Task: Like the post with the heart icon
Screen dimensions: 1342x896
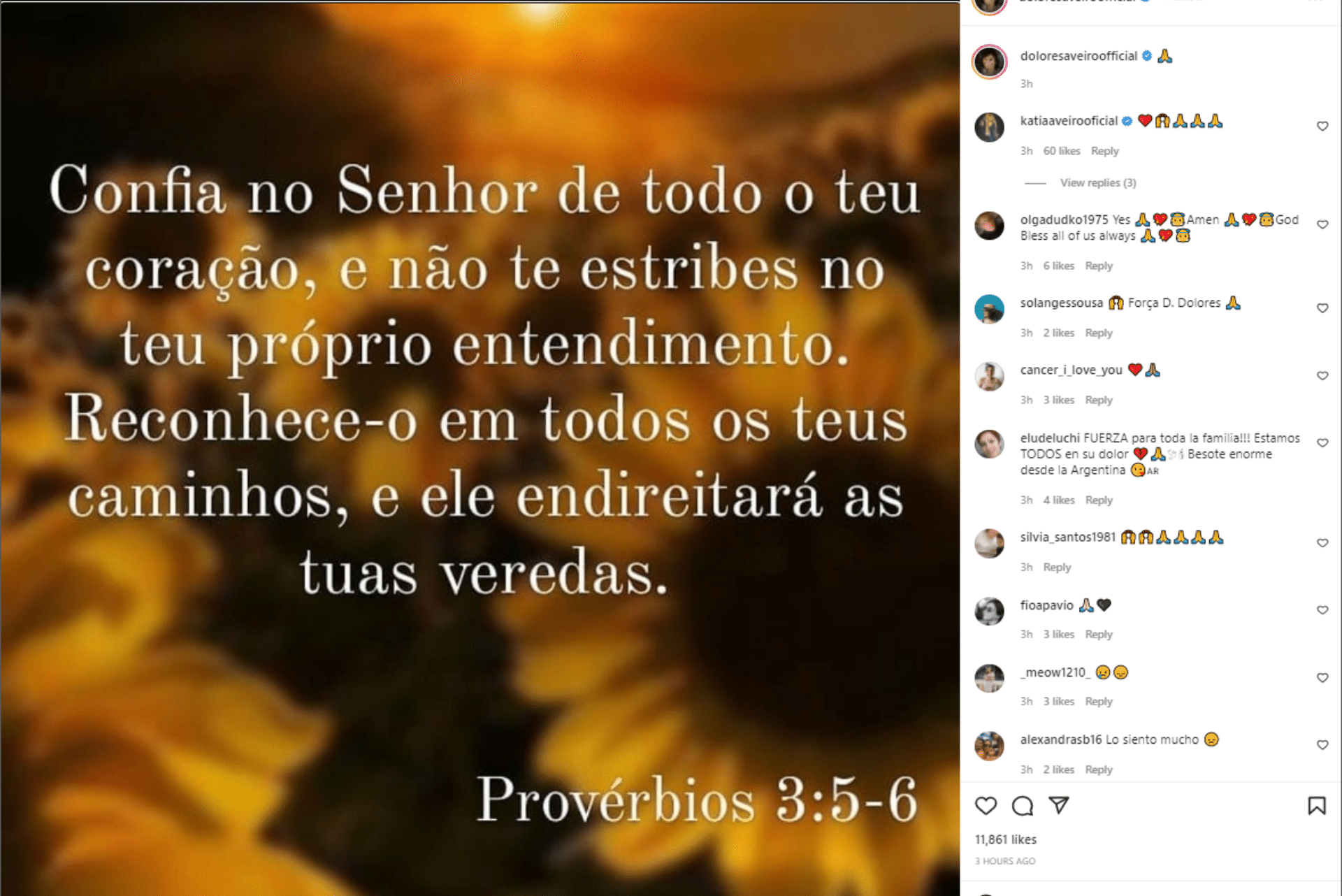Action: coord(986,806)
